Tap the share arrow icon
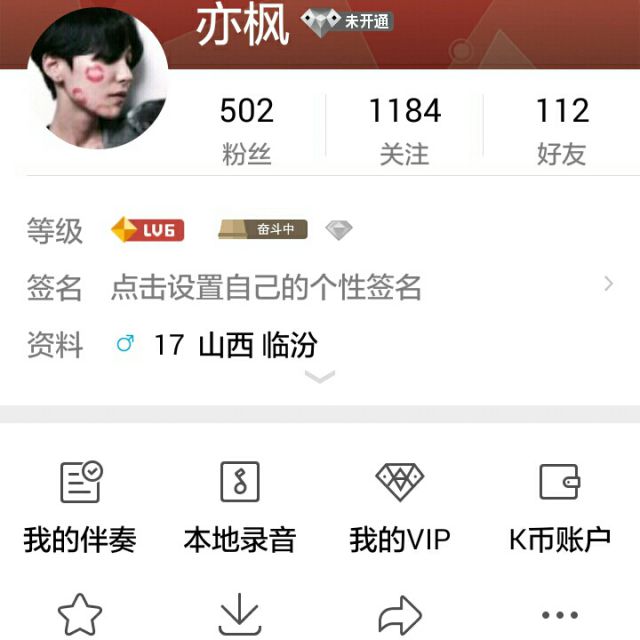 [400, 613]
